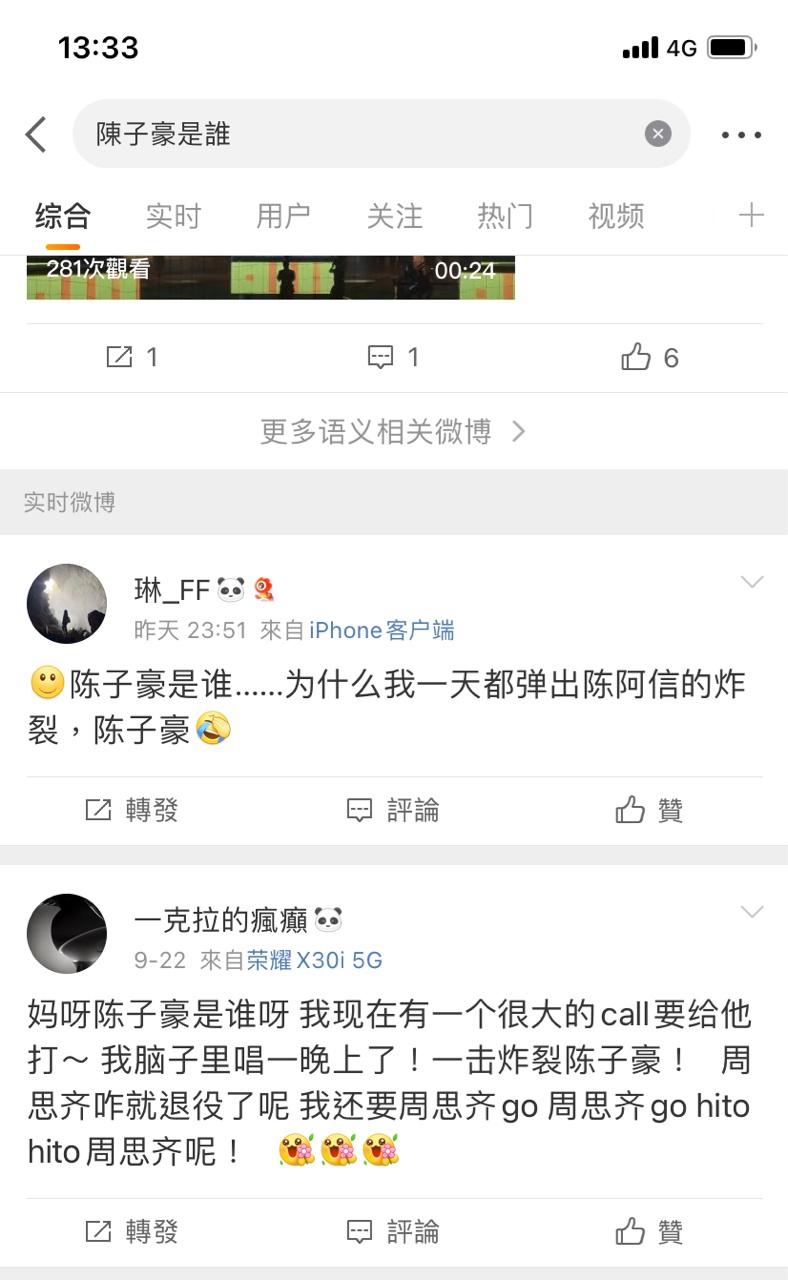Open the three-dot overflow menu
788x1280 pixels.
click(x=741, y=135)
